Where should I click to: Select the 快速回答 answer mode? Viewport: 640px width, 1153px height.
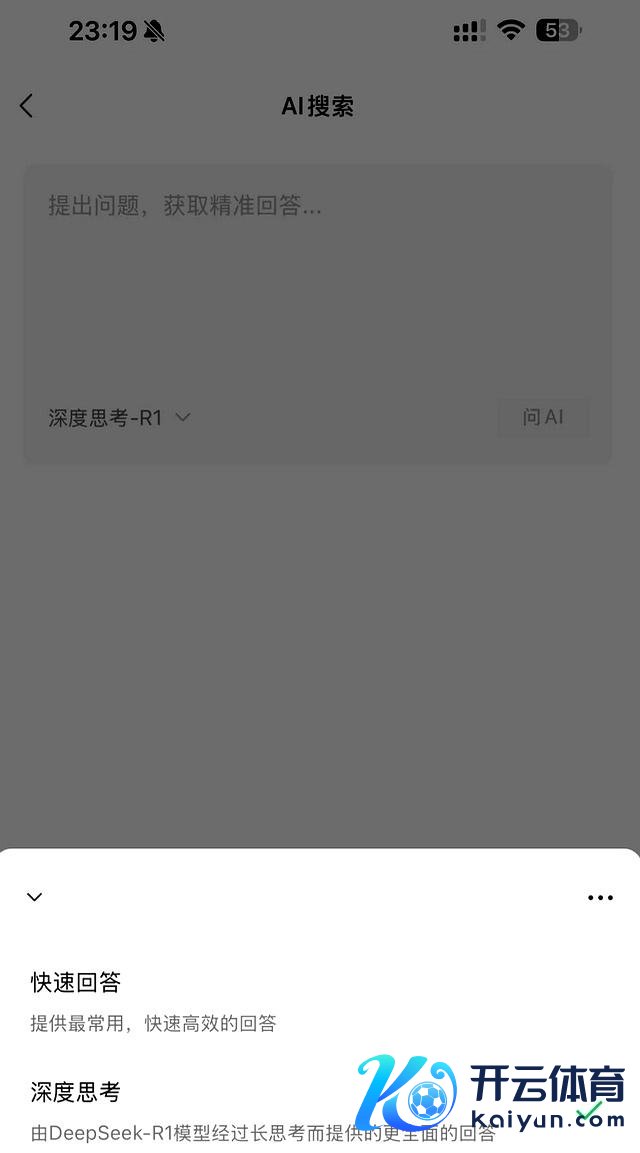pos(76,983)
